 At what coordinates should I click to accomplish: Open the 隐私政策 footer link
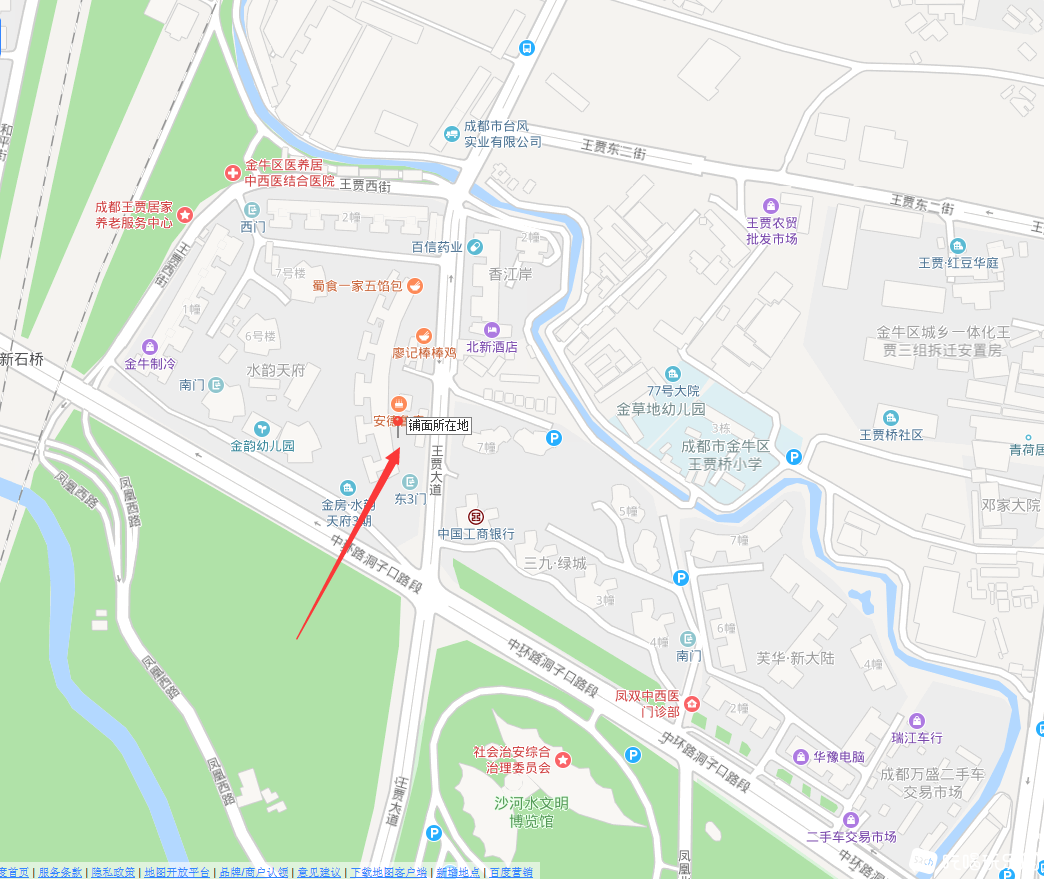111,872
